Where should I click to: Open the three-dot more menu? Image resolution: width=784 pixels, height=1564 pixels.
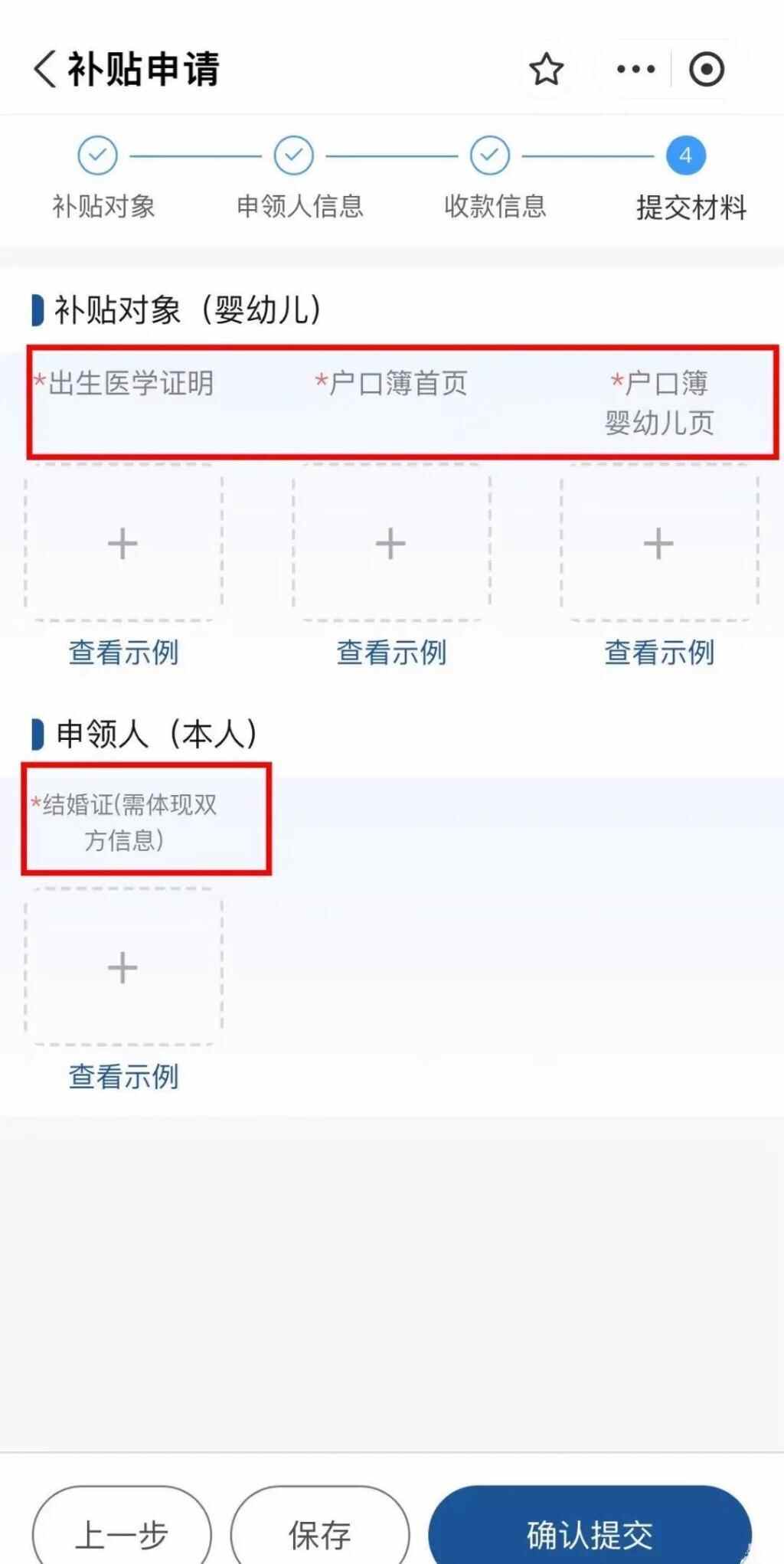click(x=635, y=69)
